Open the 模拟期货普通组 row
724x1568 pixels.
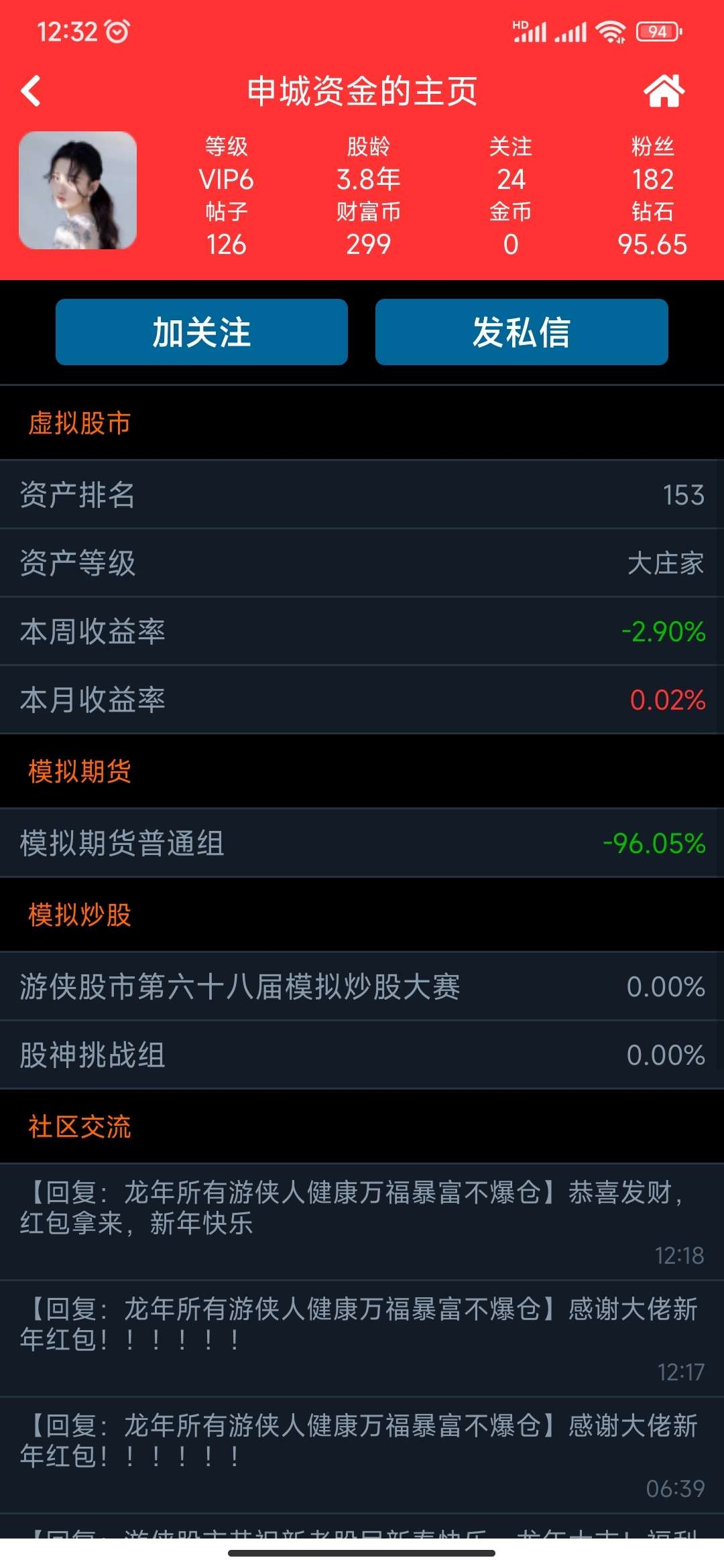coord(362,843)
